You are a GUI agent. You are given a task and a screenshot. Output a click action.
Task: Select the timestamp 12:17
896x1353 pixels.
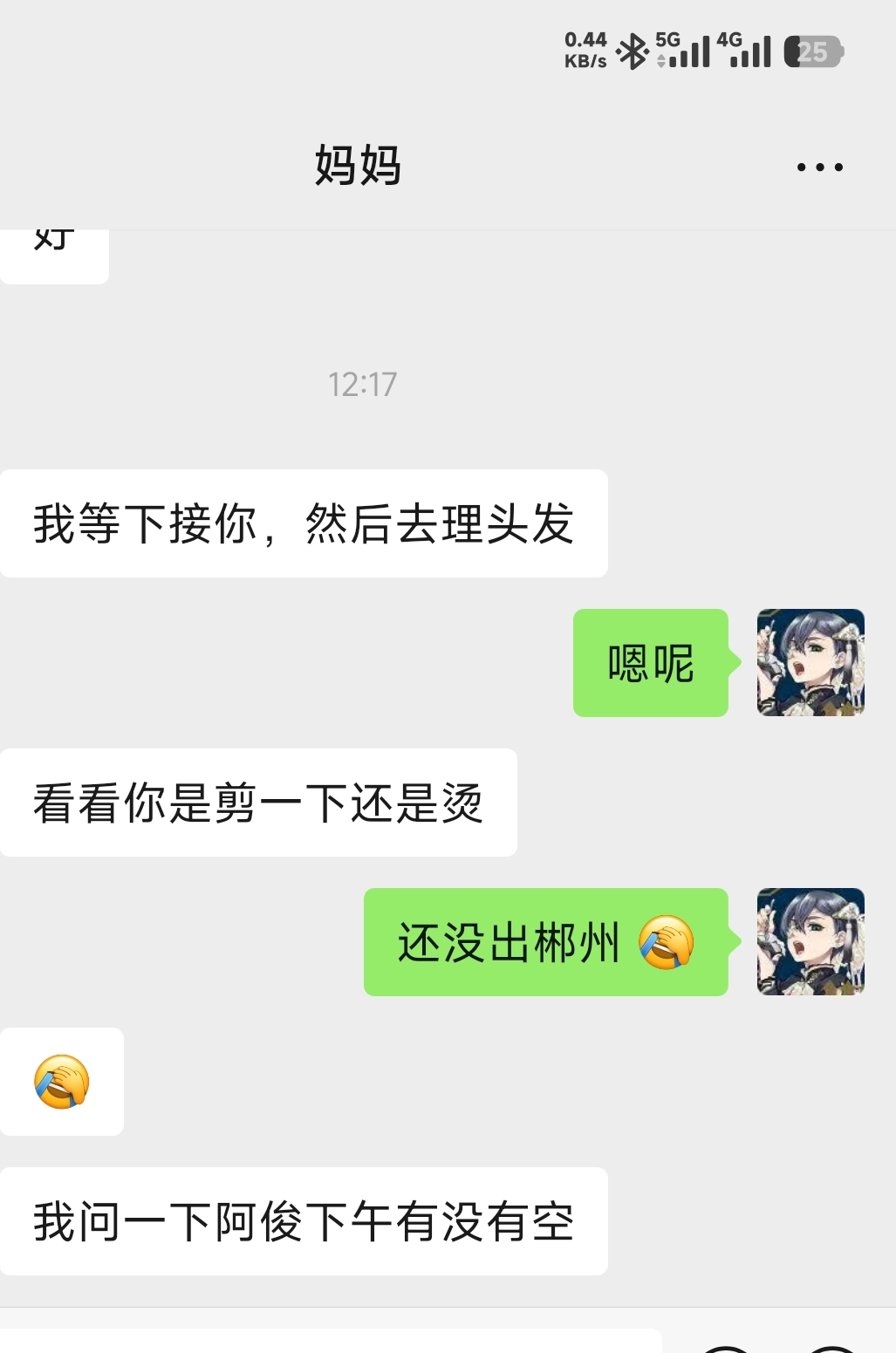tap(362, 384)
